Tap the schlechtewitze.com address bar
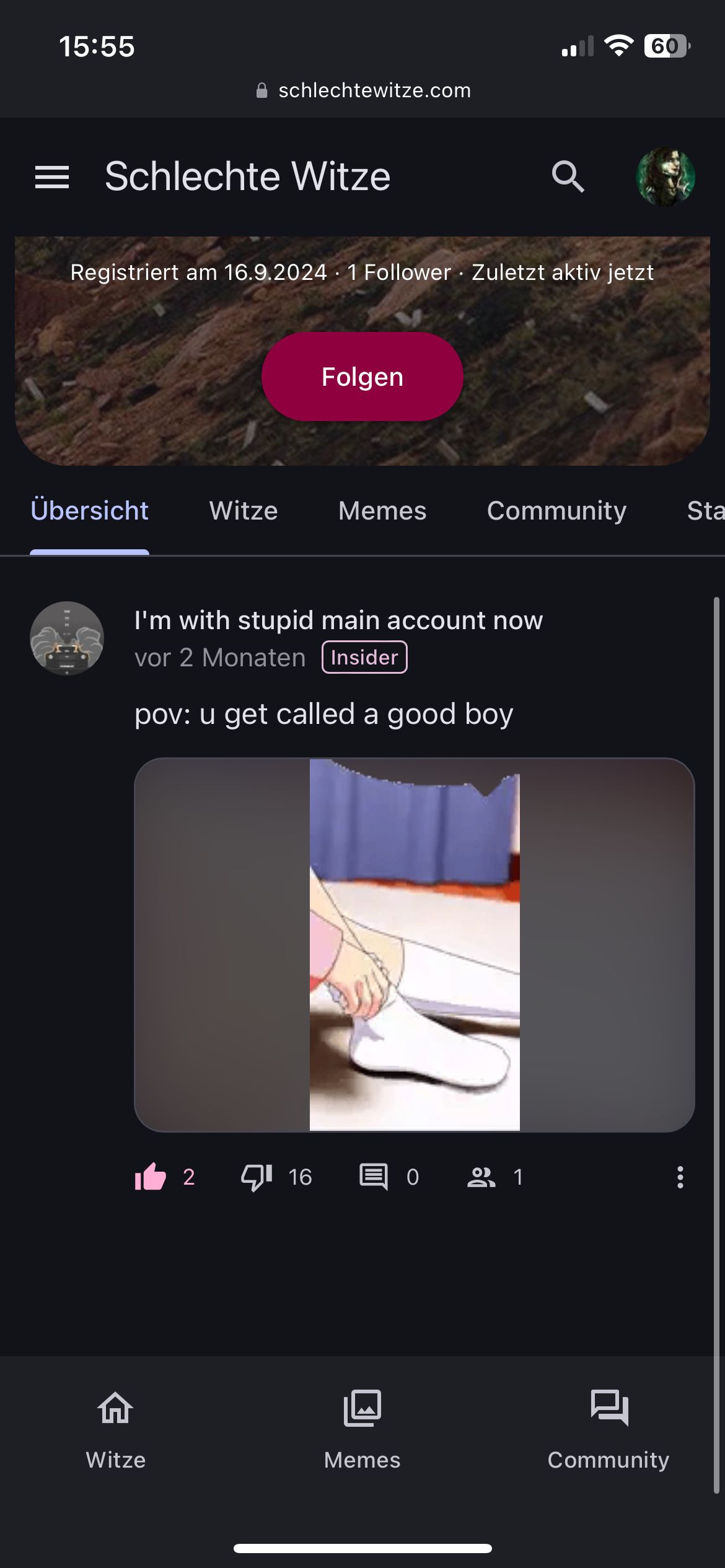Image resolution: width=725 pixels, height=1568 pixels. 363,90
